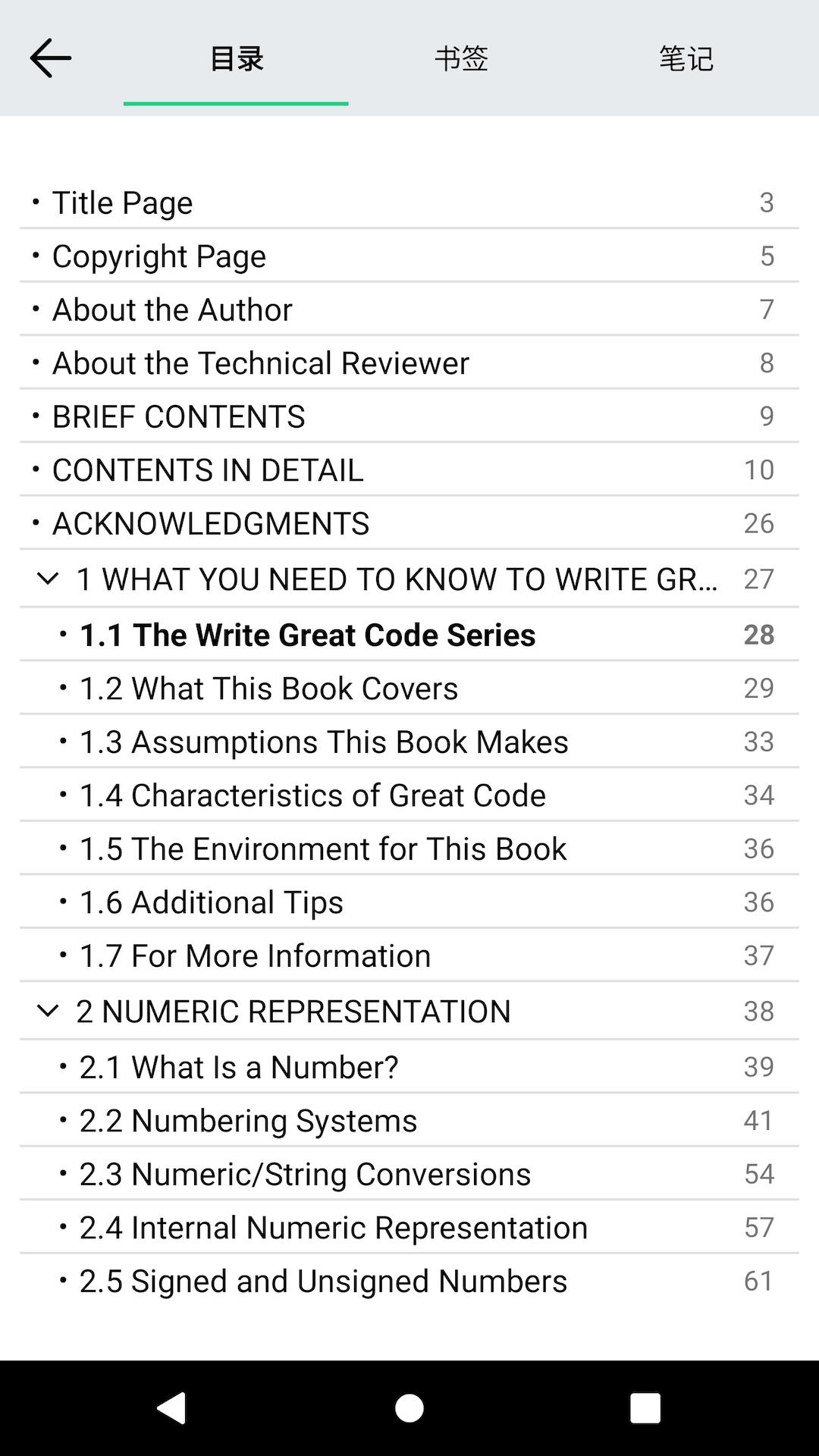The image size is (819, 1456).
Task: Jump to 1.7 For More Information
Action: pos(256,956)
